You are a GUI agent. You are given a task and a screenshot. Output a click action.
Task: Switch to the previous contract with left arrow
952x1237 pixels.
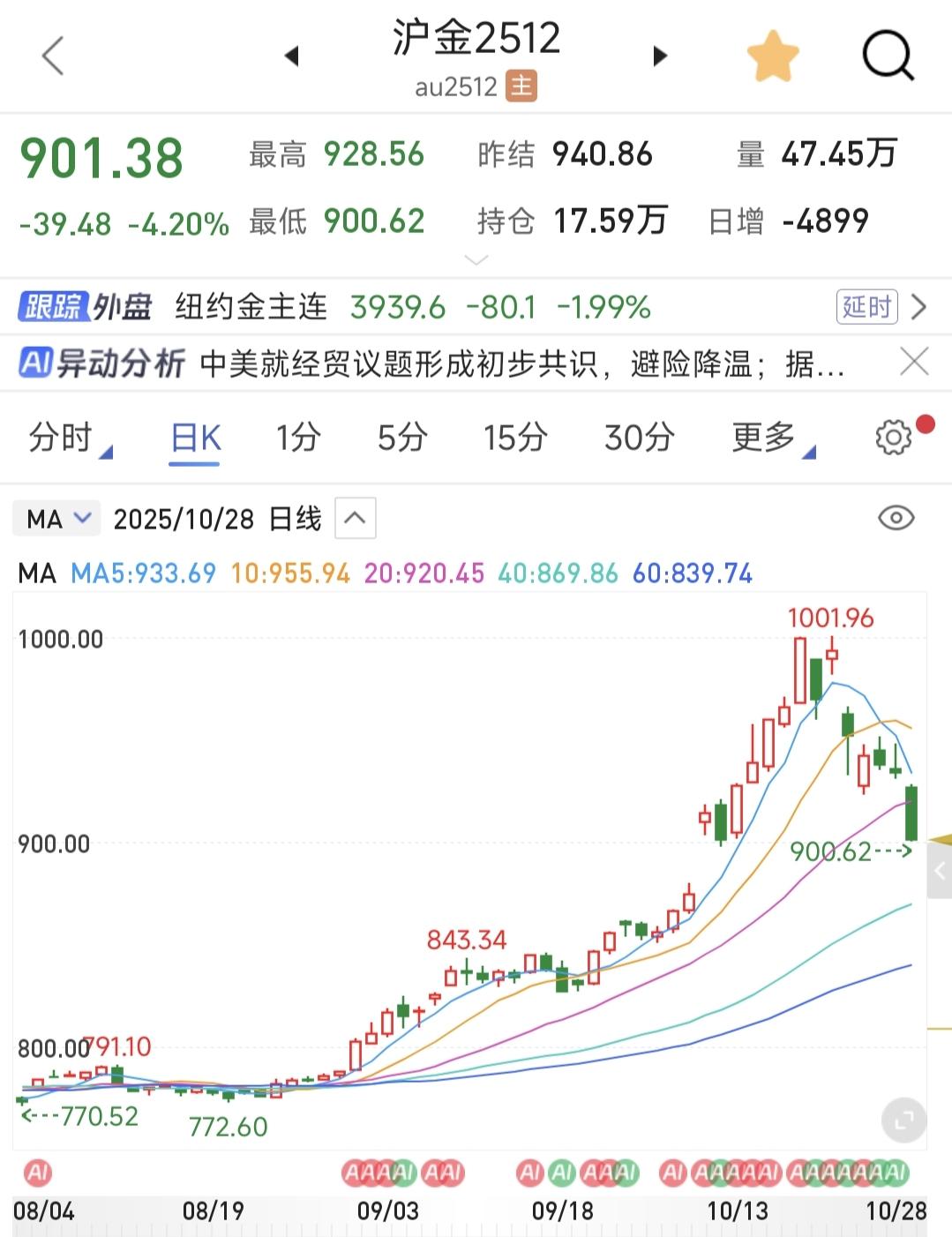point(292,56)
